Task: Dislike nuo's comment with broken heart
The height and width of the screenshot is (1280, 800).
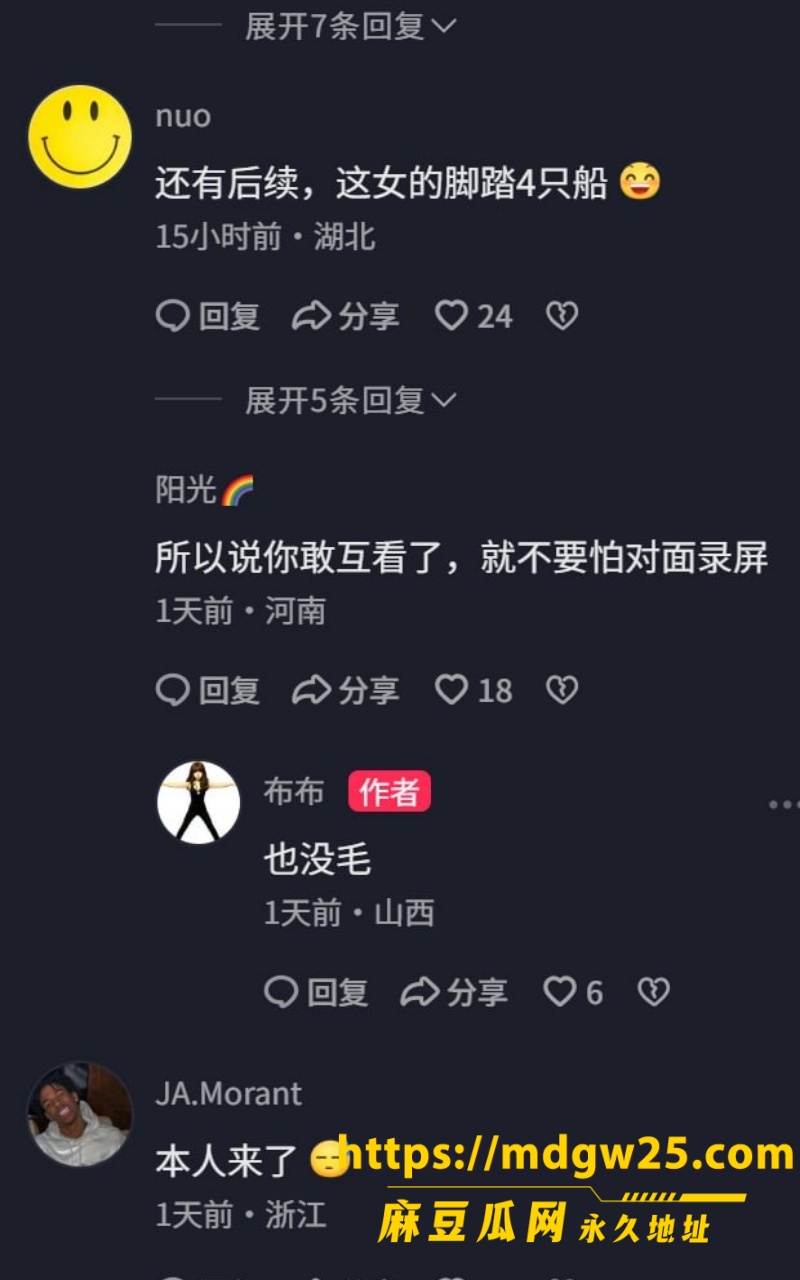Action: click(562, 317)
